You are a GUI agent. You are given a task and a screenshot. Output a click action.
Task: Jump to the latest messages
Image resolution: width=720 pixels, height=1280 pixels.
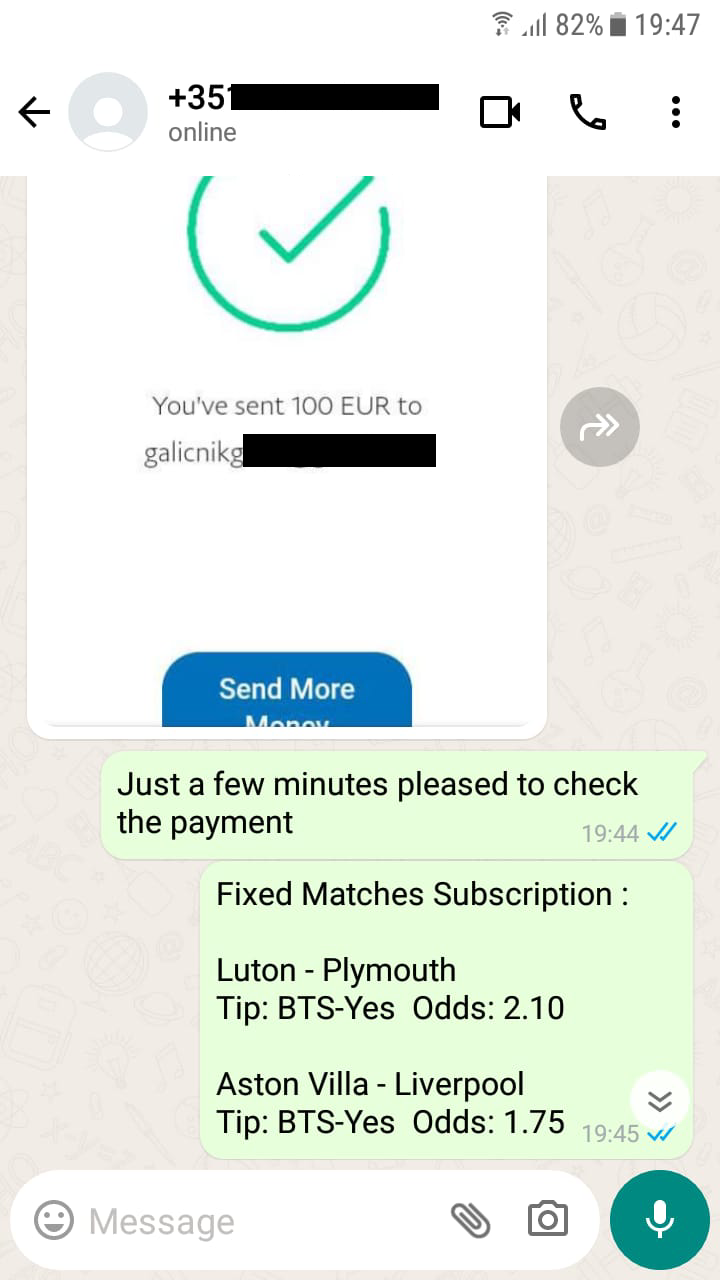[659, 1100]
